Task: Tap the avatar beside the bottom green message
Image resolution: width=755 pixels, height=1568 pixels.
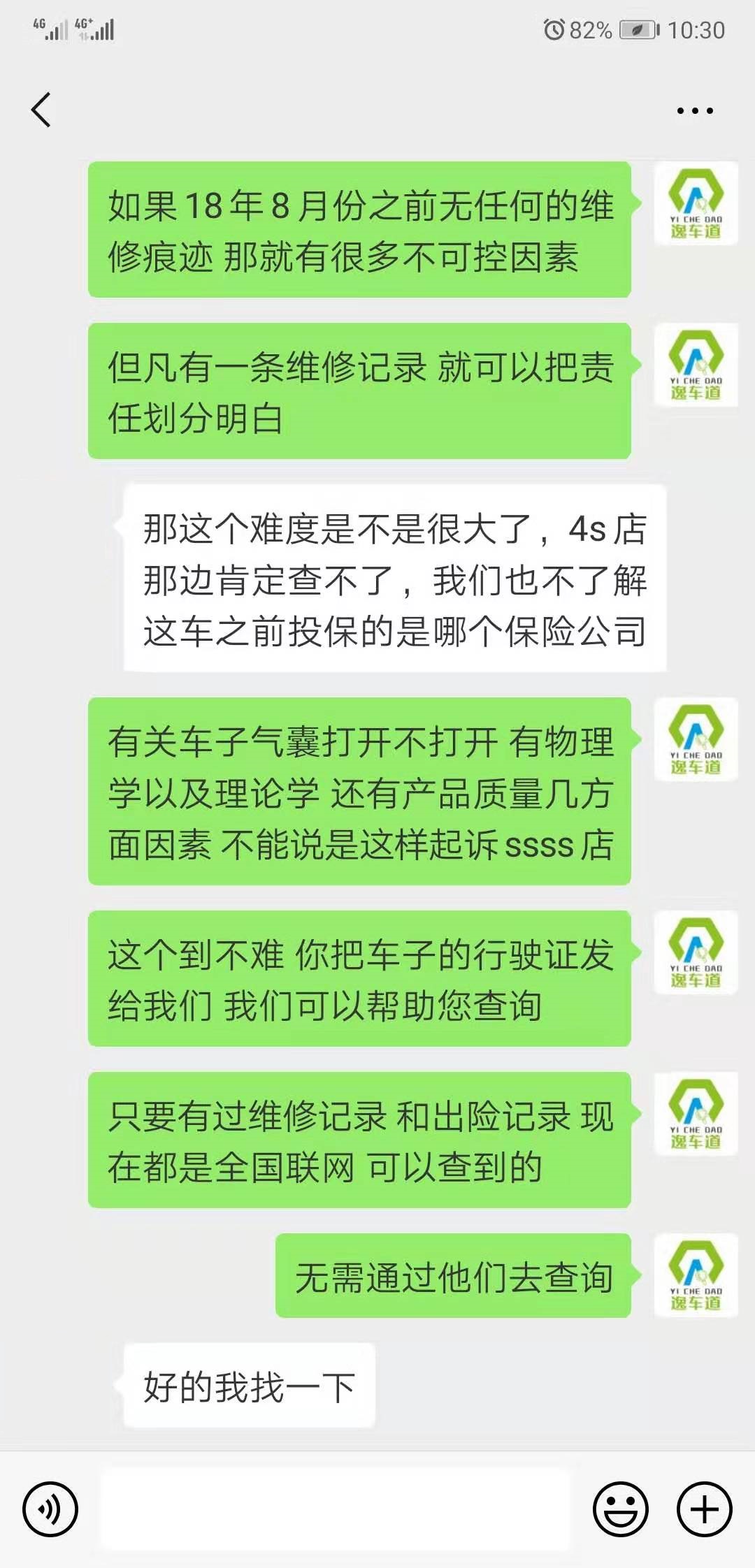Action: (x=696, y=1276)
